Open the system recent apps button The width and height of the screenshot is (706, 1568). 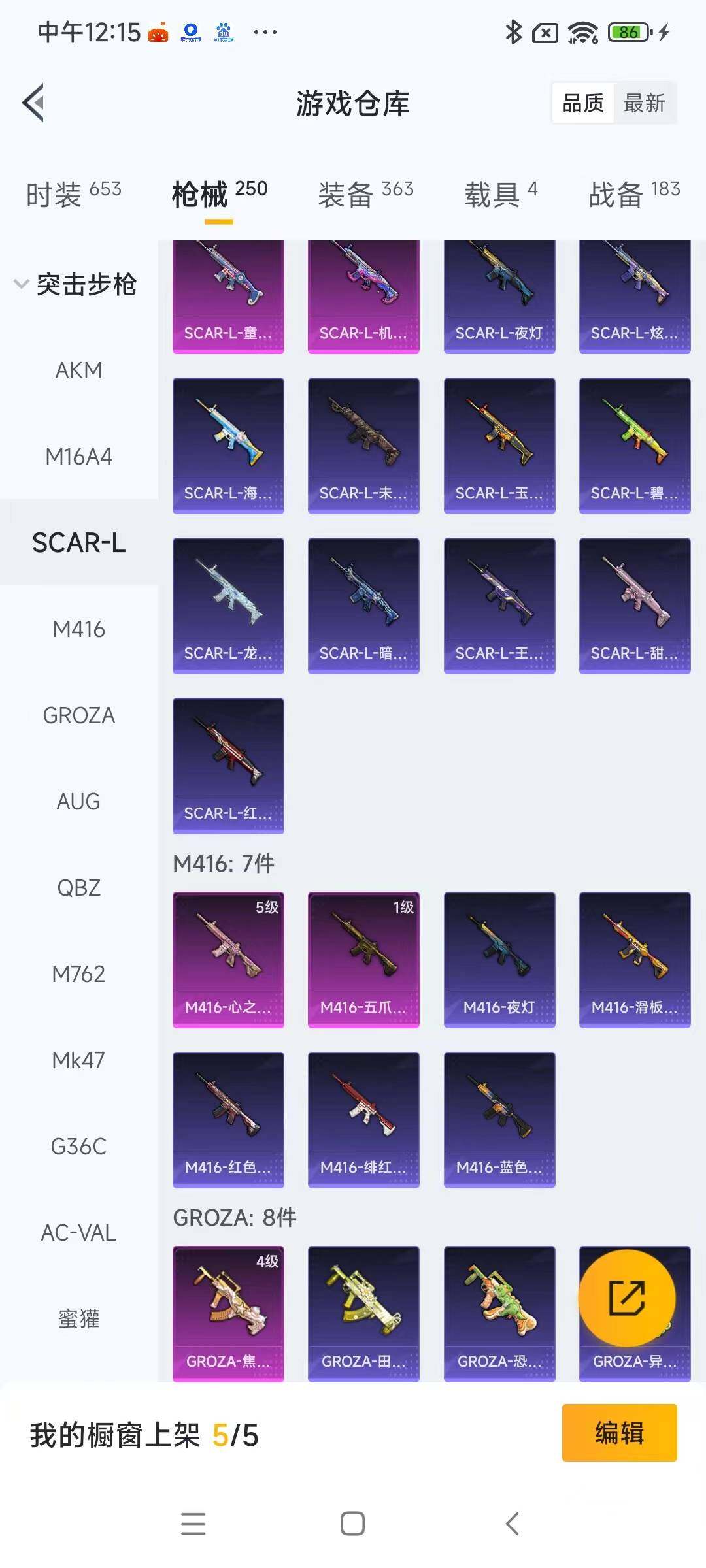[193, 1524]
